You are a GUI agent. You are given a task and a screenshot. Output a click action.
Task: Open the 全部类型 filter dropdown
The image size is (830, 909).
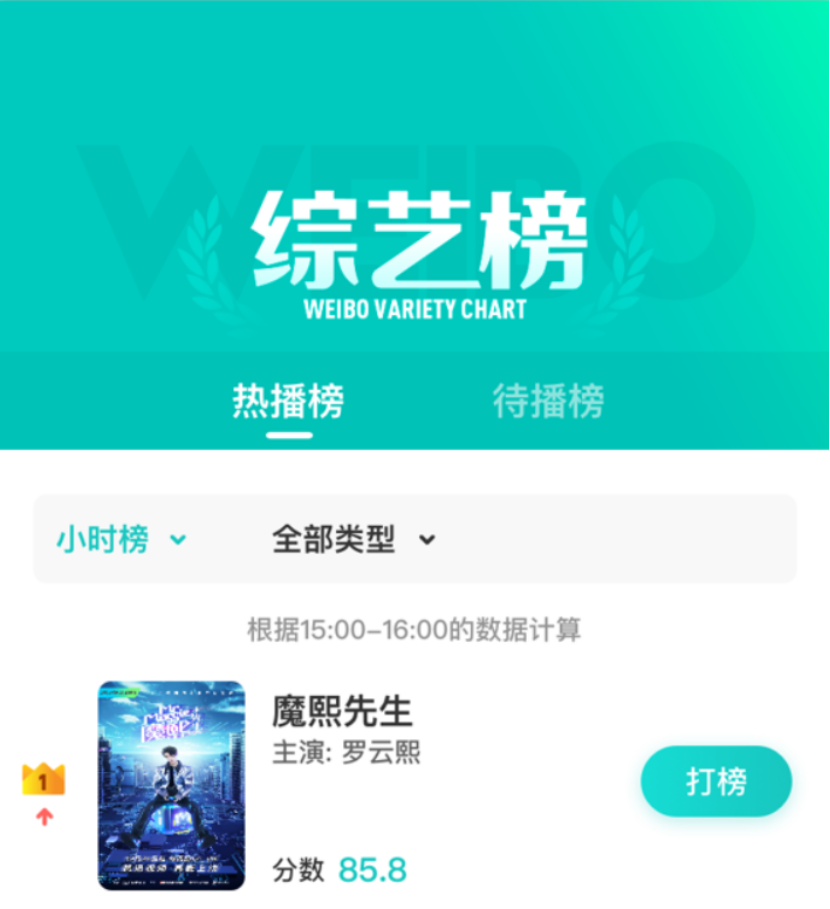pyautogui.click(x=353, y=540)
